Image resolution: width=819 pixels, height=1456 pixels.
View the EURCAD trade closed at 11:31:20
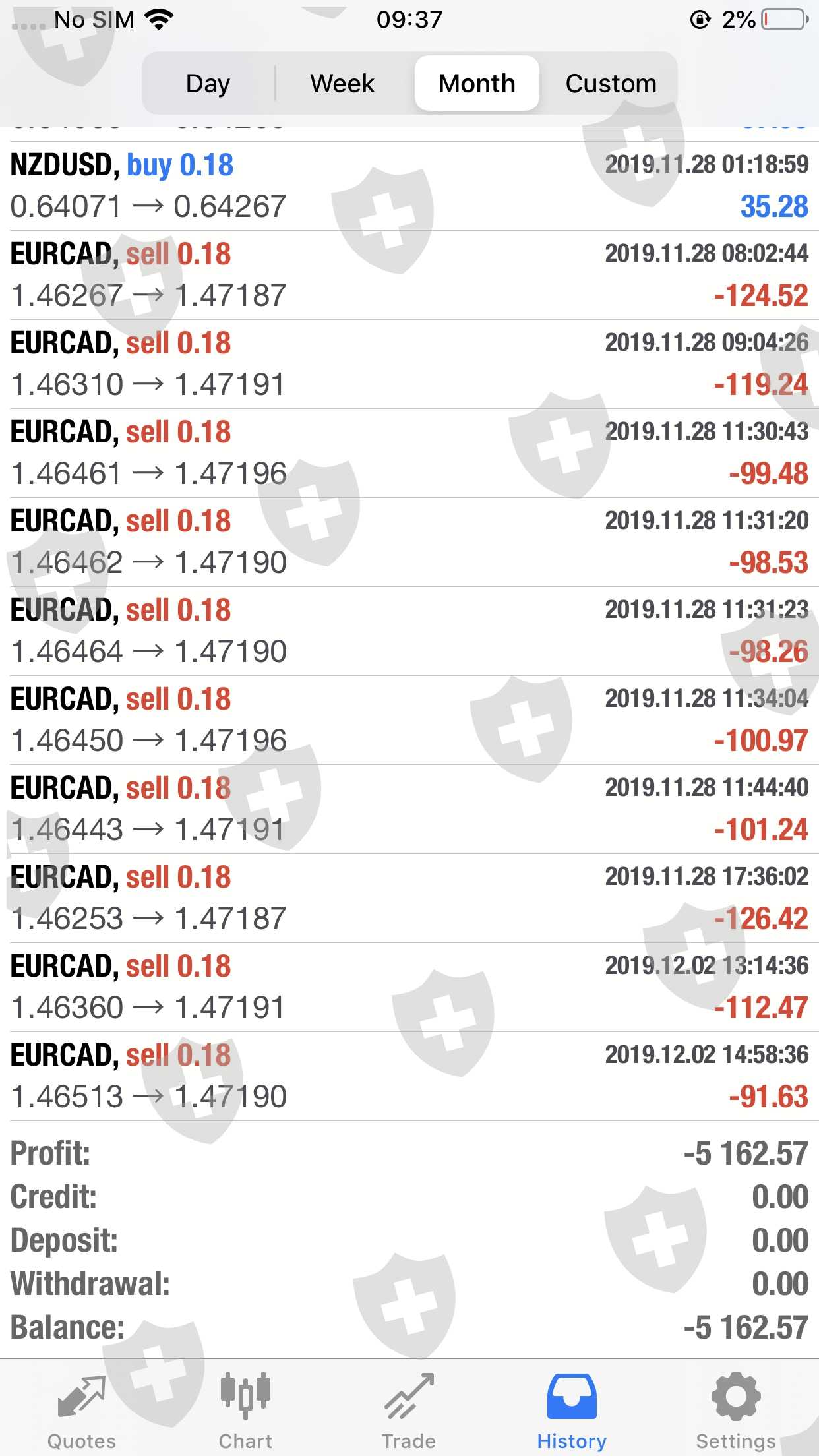click(x=409, y=542)
